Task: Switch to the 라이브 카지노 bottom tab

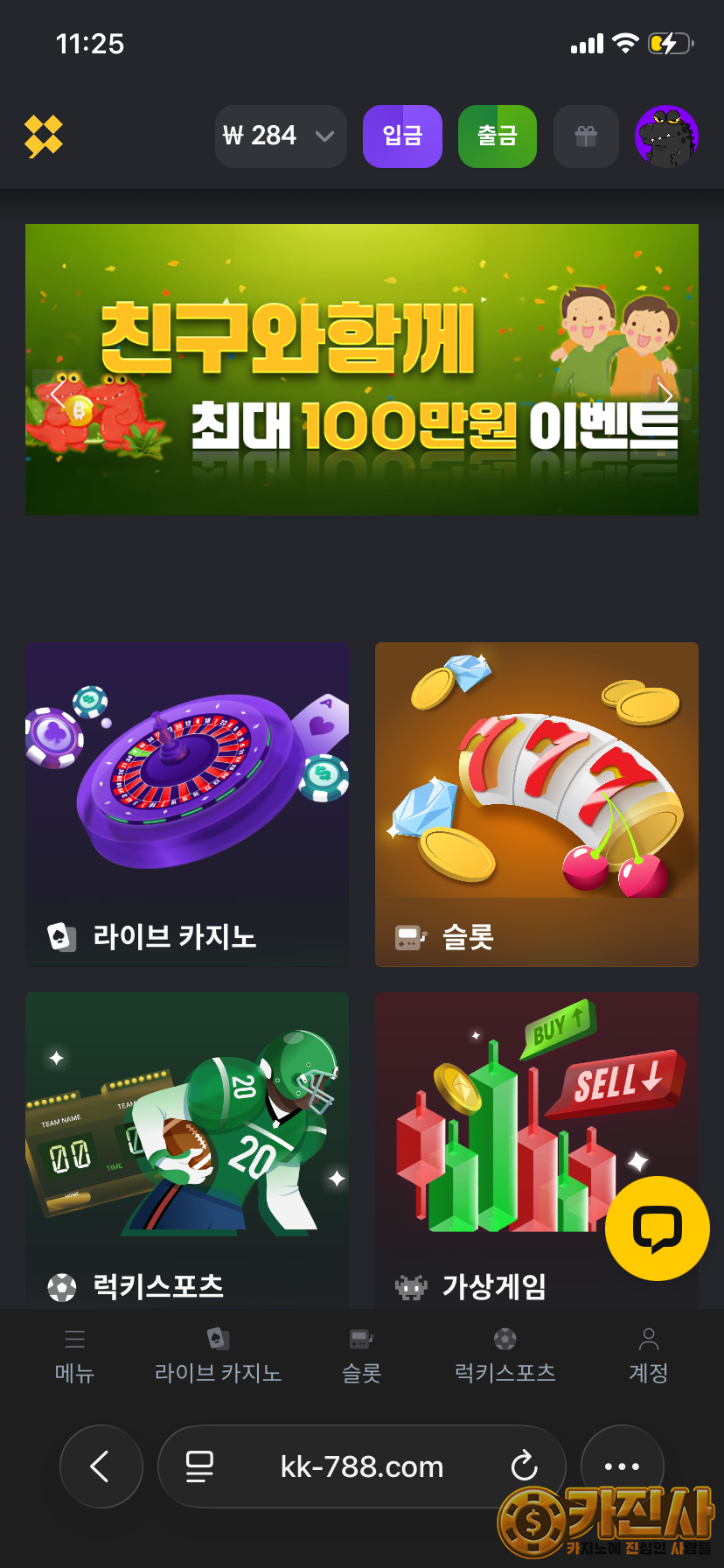Action: click(218, 1354)
